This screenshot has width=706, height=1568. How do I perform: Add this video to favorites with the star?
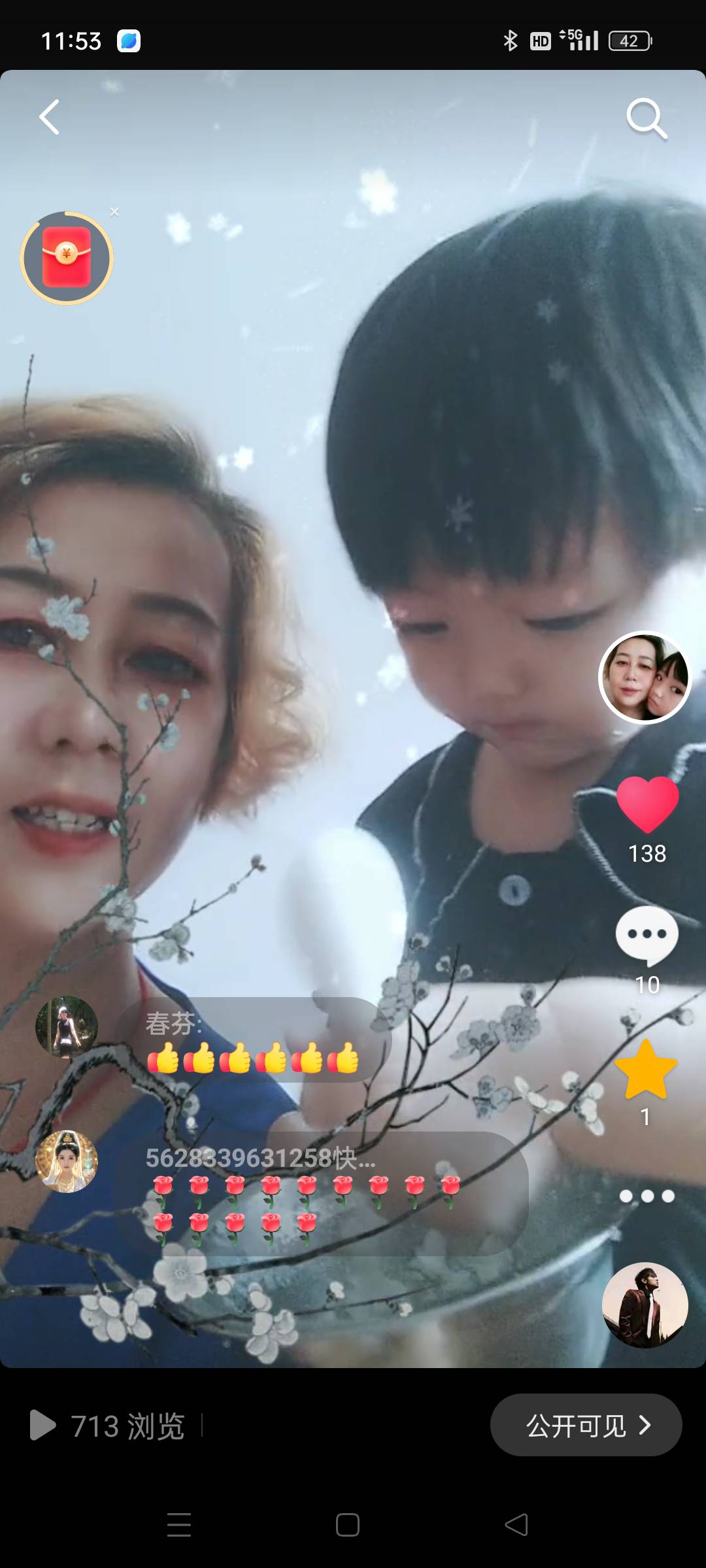(x=646, y=1071)
